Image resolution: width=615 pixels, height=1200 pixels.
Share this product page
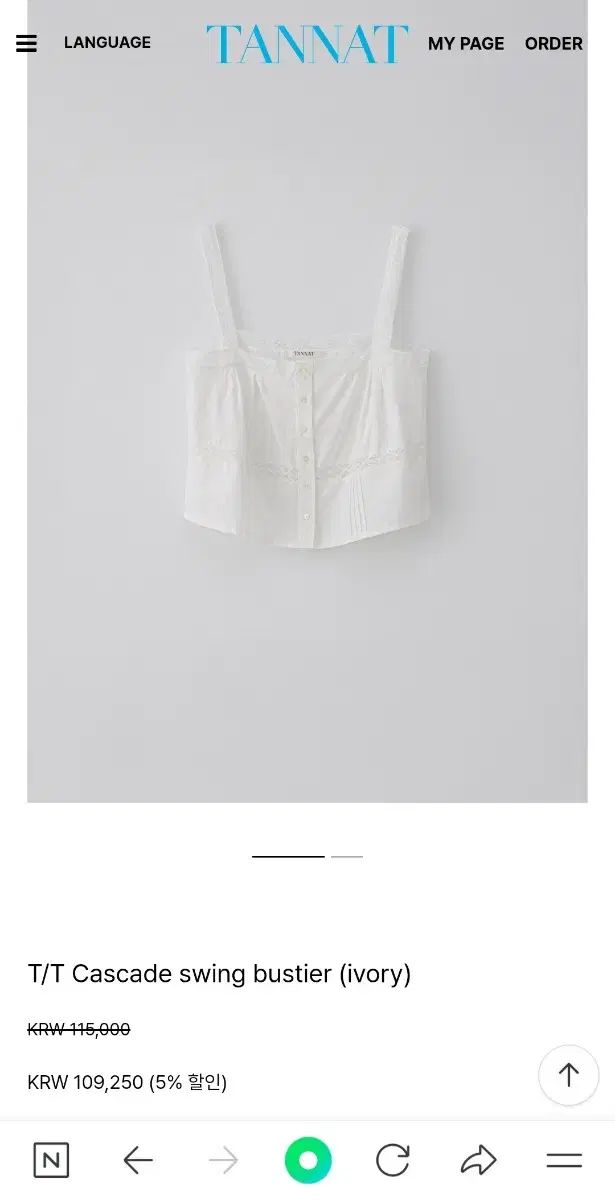pos(479,1160)
